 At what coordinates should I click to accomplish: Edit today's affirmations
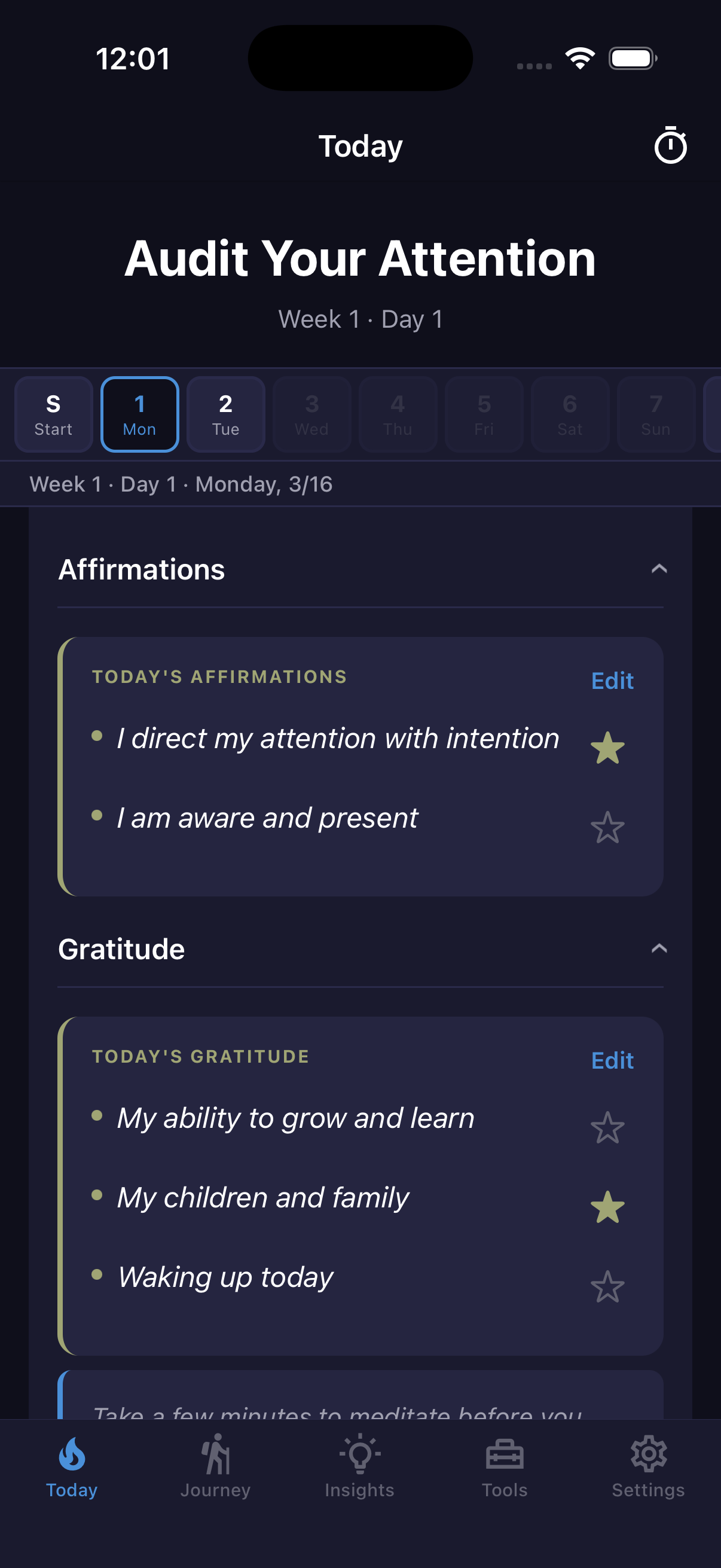[x=612, y=681]
